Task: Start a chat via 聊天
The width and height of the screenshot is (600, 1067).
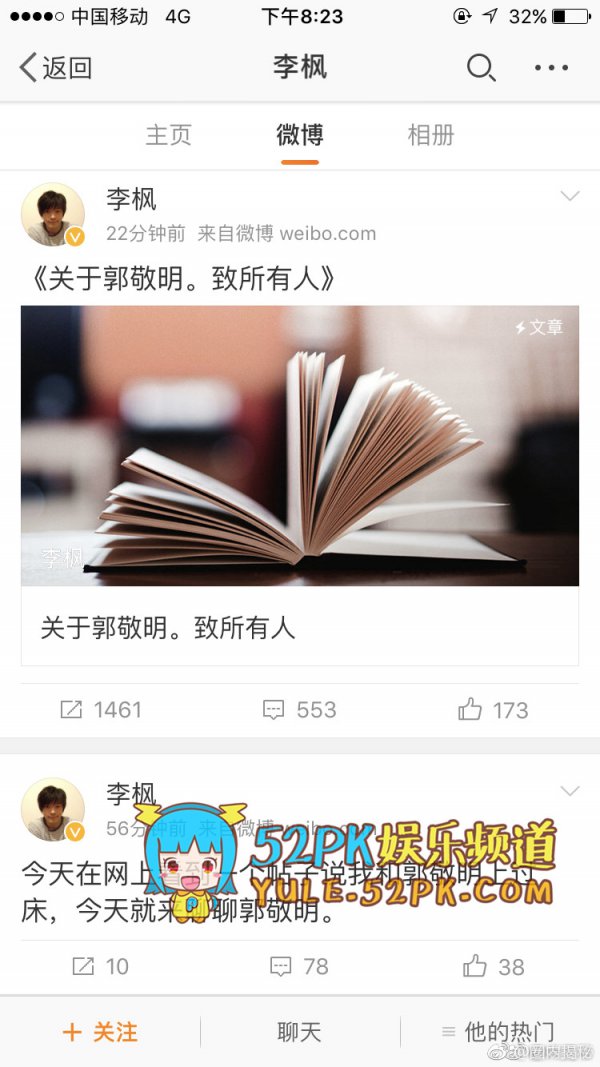Action: [299, 1032]
